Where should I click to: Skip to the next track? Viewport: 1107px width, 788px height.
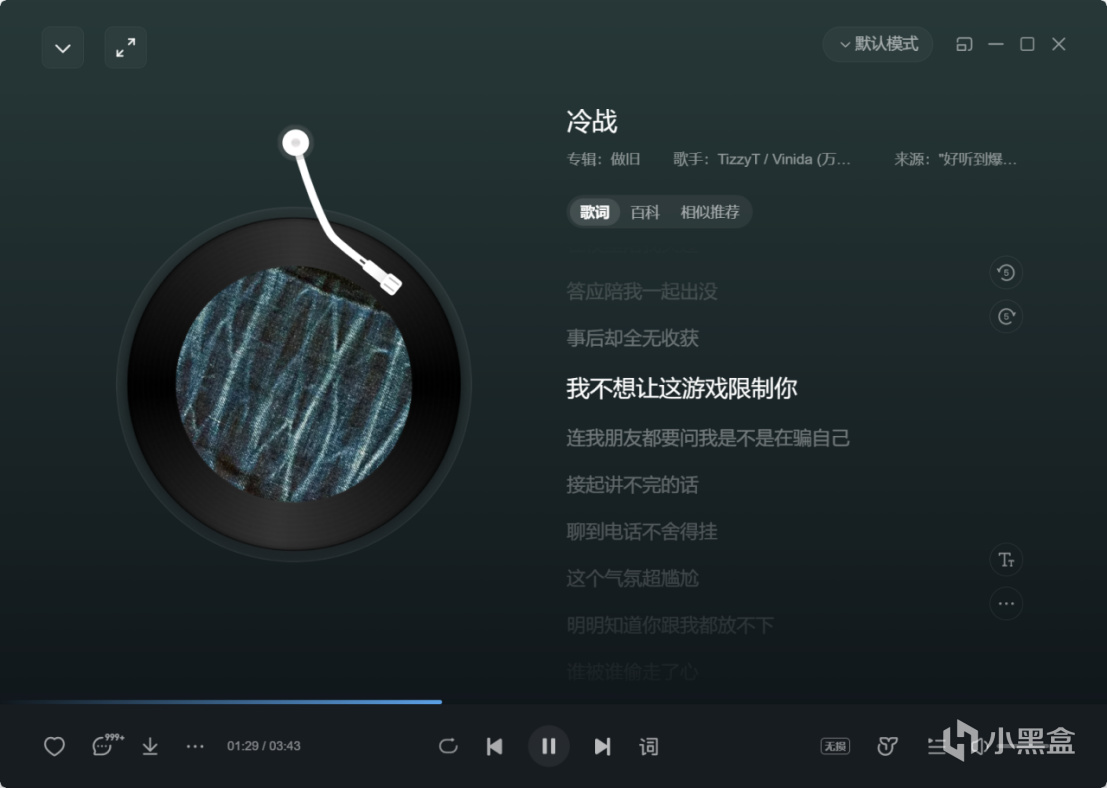pyautogui.click(x=602, y=746)
